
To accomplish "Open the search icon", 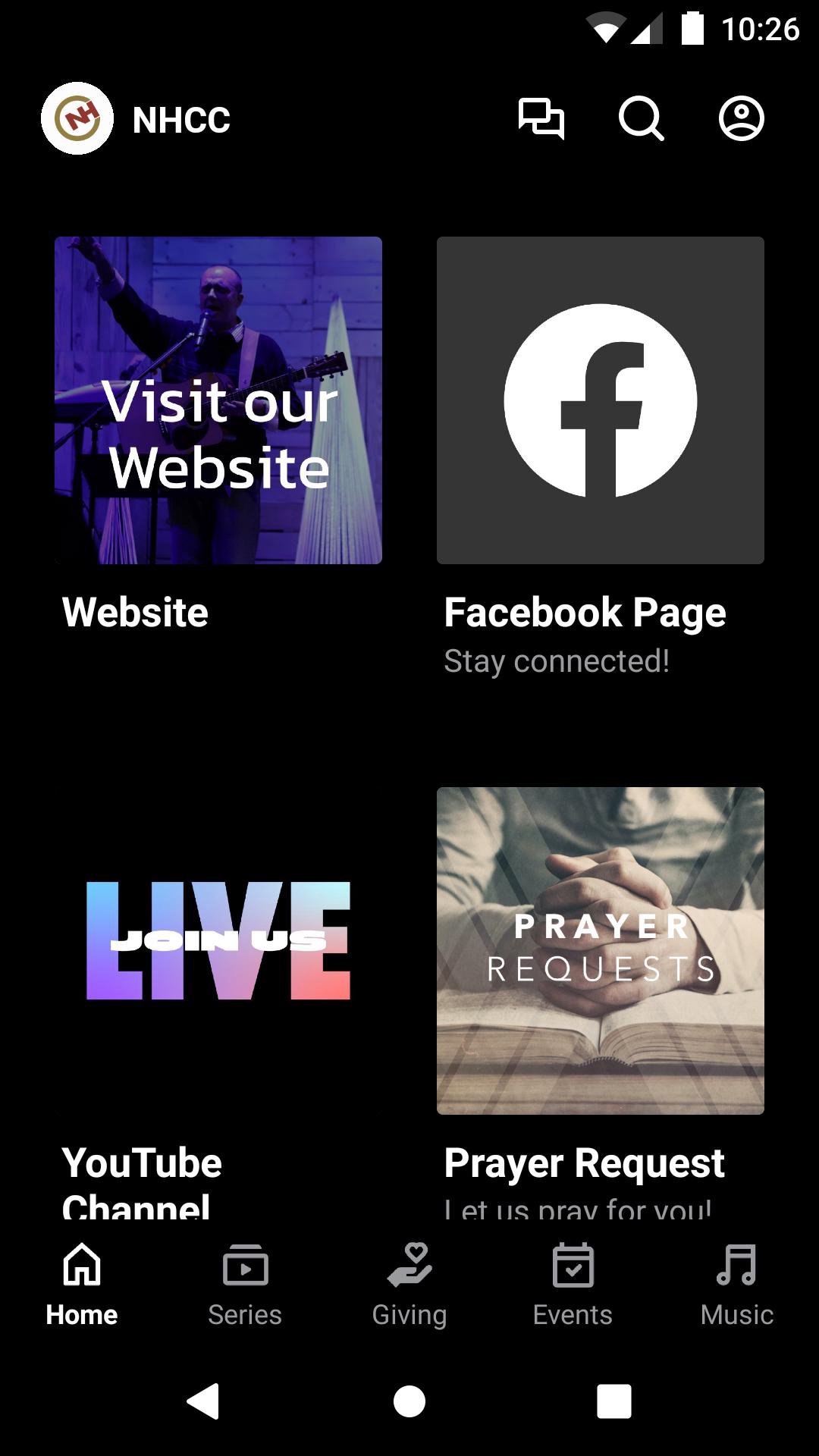I will 641,119.
